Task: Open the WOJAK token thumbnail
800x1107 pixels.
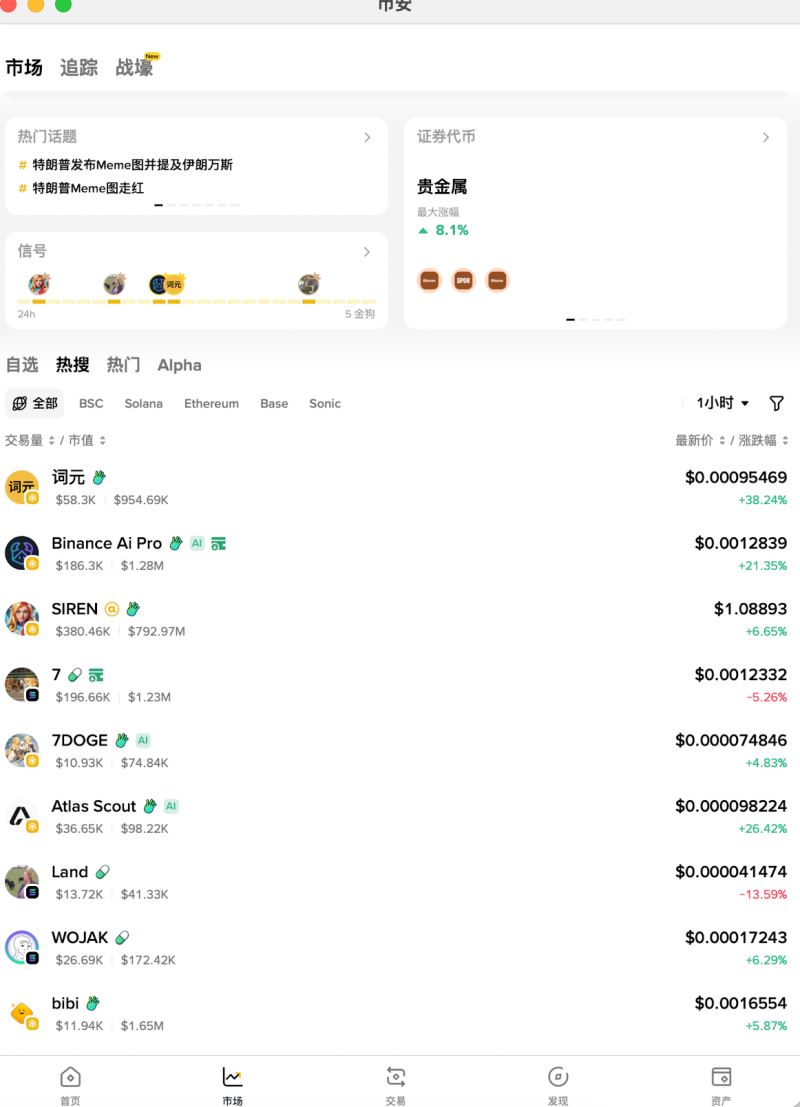Action: pyautogui.click(x=22, y=947)
